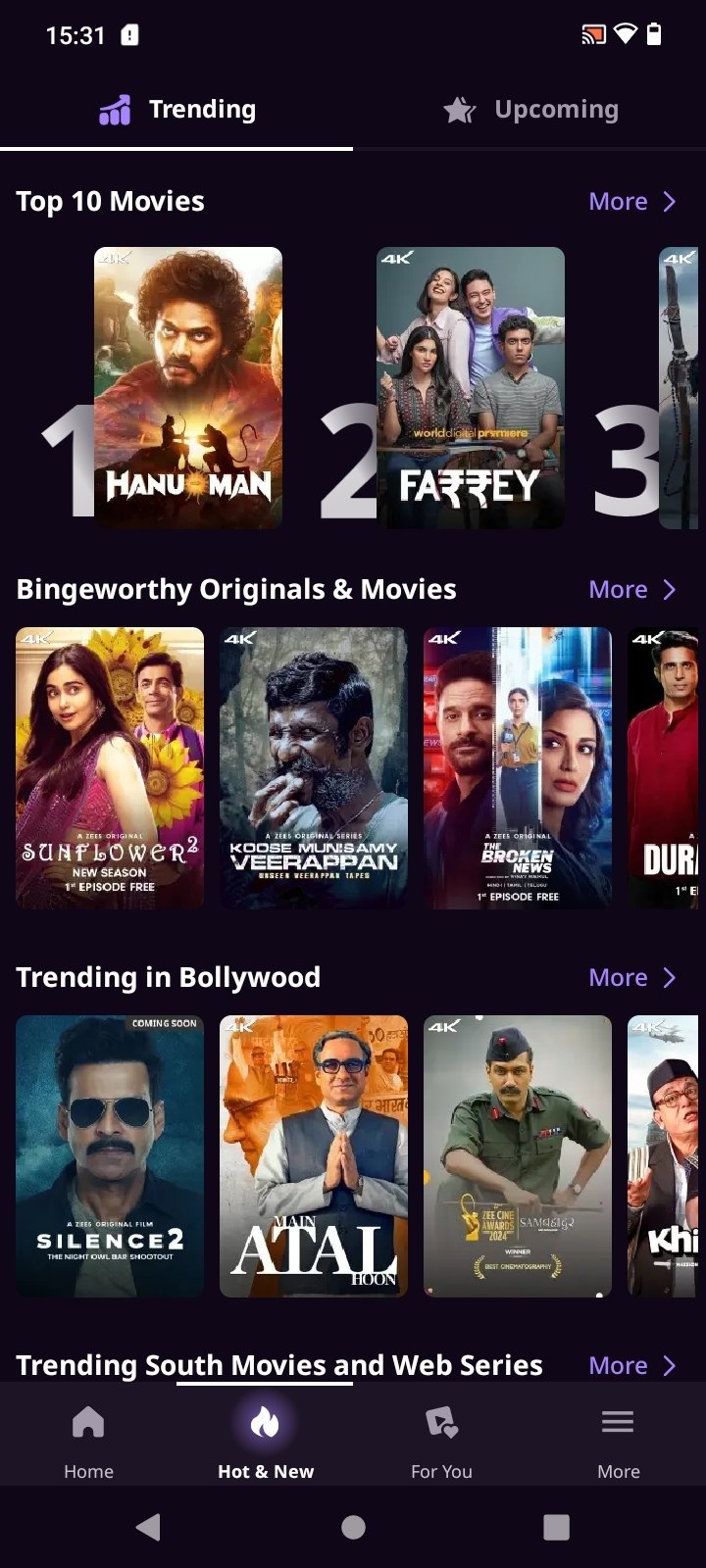The width and height of the screenshot is (706, 1568).
Task: View More Trending in Bollywood
Action: click(632, 977)
